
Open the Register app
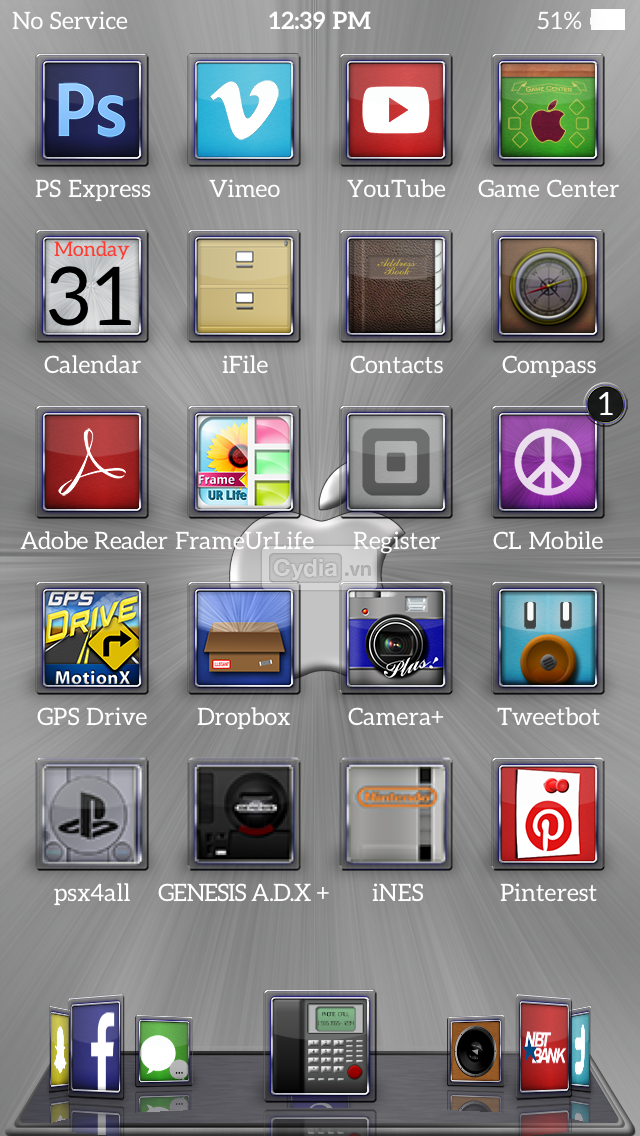pyautogui.click(x=396, y=462)
